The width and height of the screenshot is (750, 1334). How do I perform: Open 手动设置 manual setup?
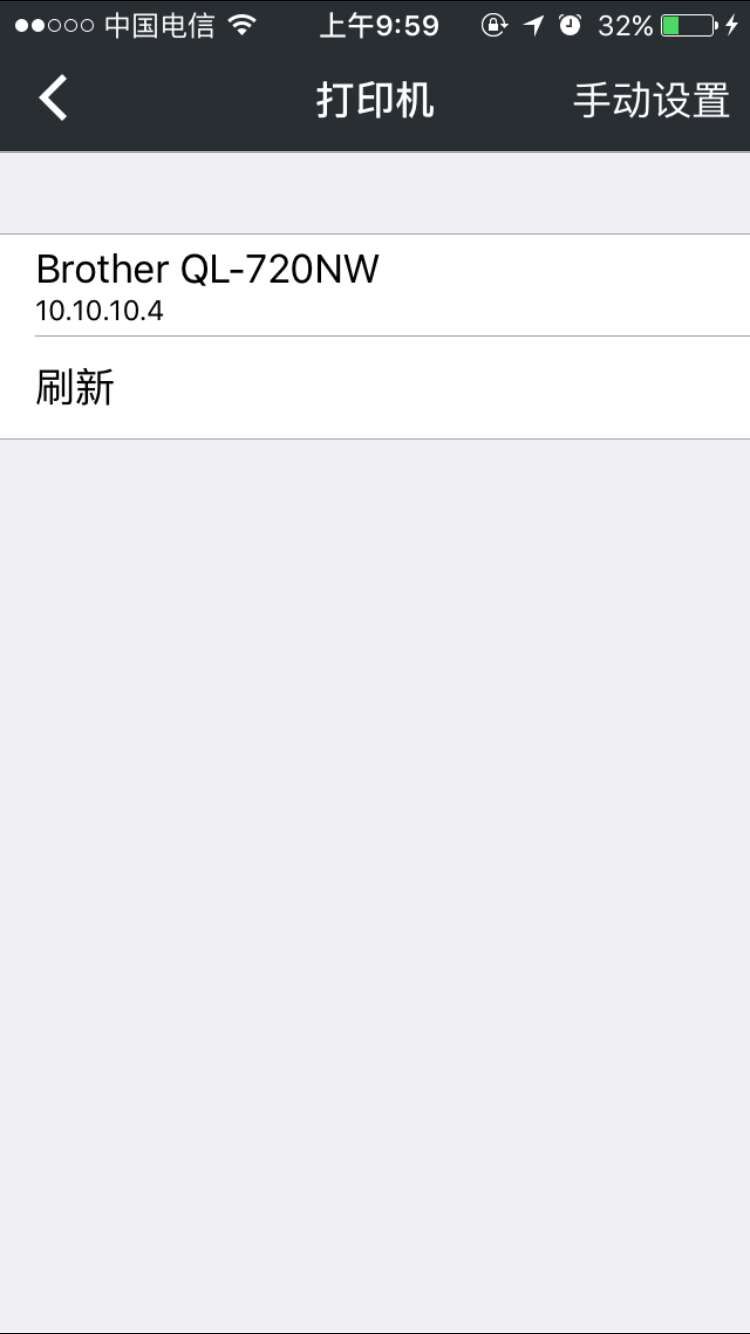pyautogui.click(x=651, y=100)
